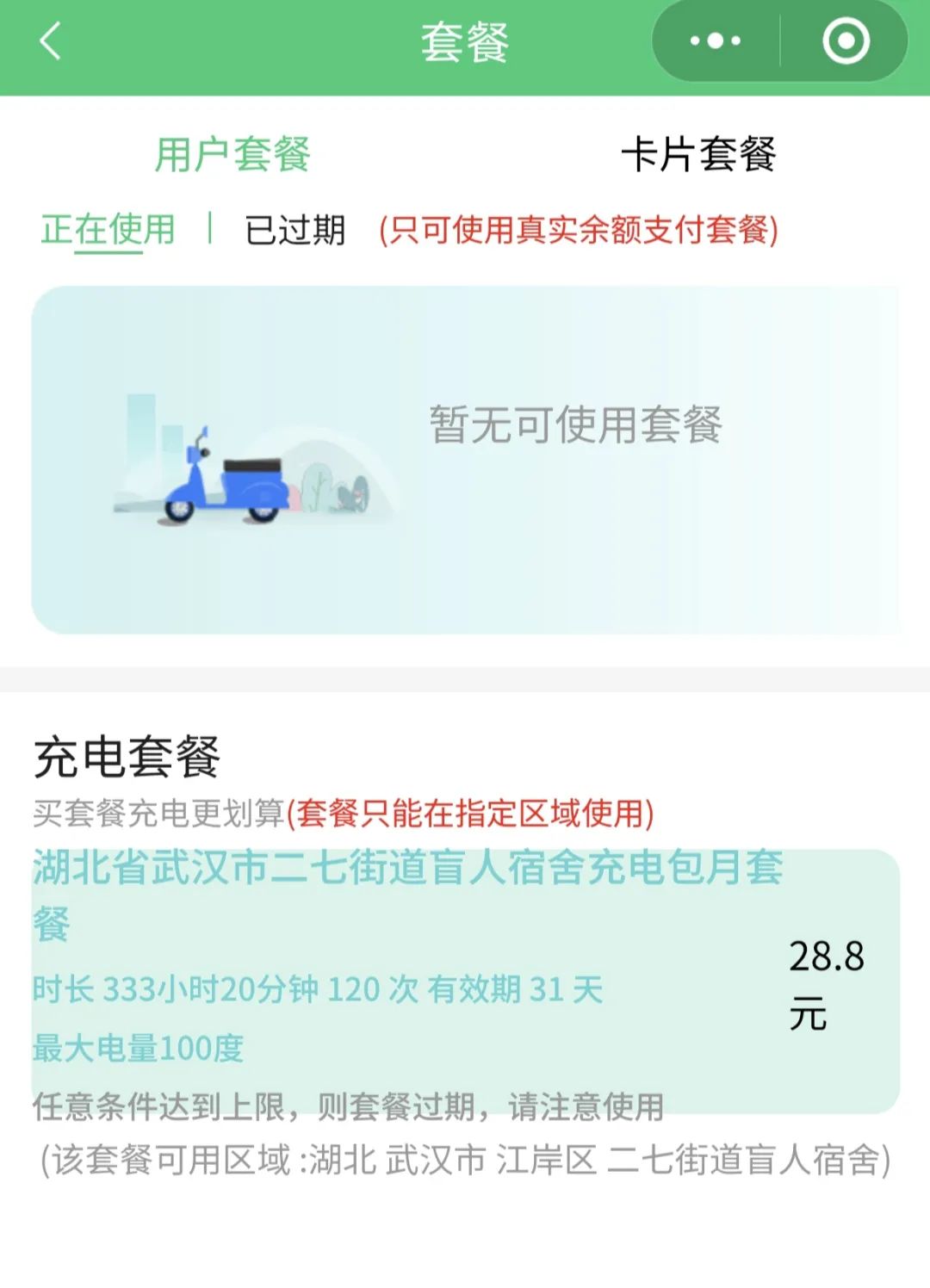Show 已过期 expired packages
The height and width of the screenshot is (1288, 930).
tap(295, 230)
